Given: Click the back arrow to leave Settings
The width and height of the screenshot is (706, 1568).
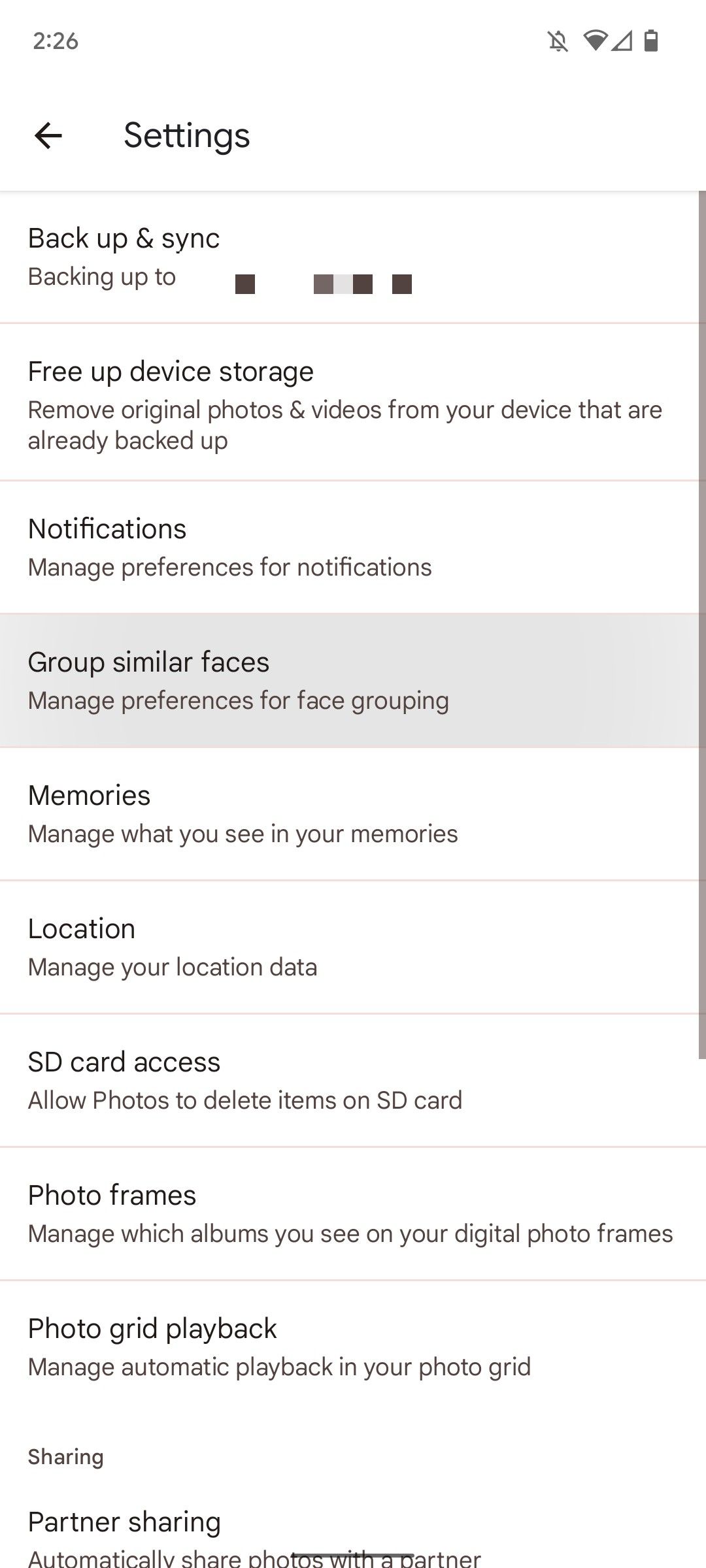Looking at the screenshot, I should coord(49,135).
